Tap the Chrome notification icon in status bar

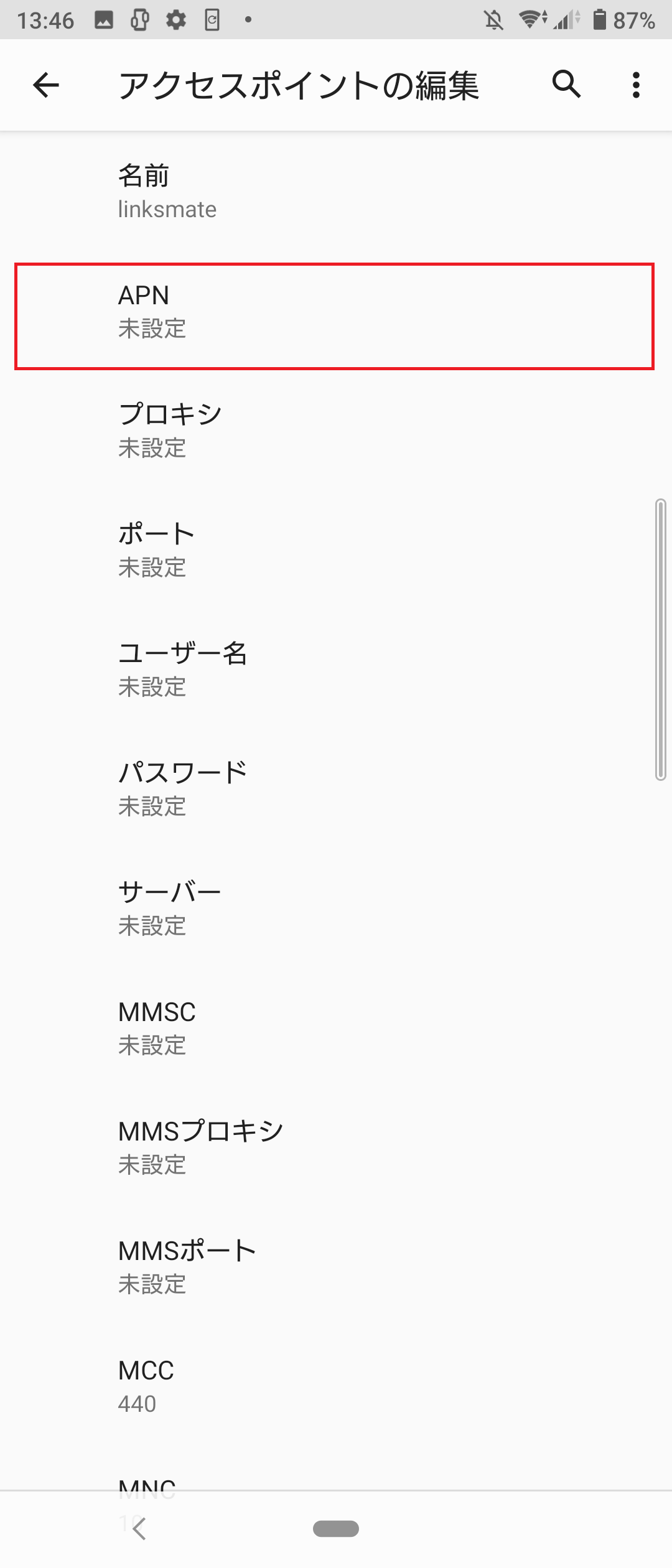(211, 20)
